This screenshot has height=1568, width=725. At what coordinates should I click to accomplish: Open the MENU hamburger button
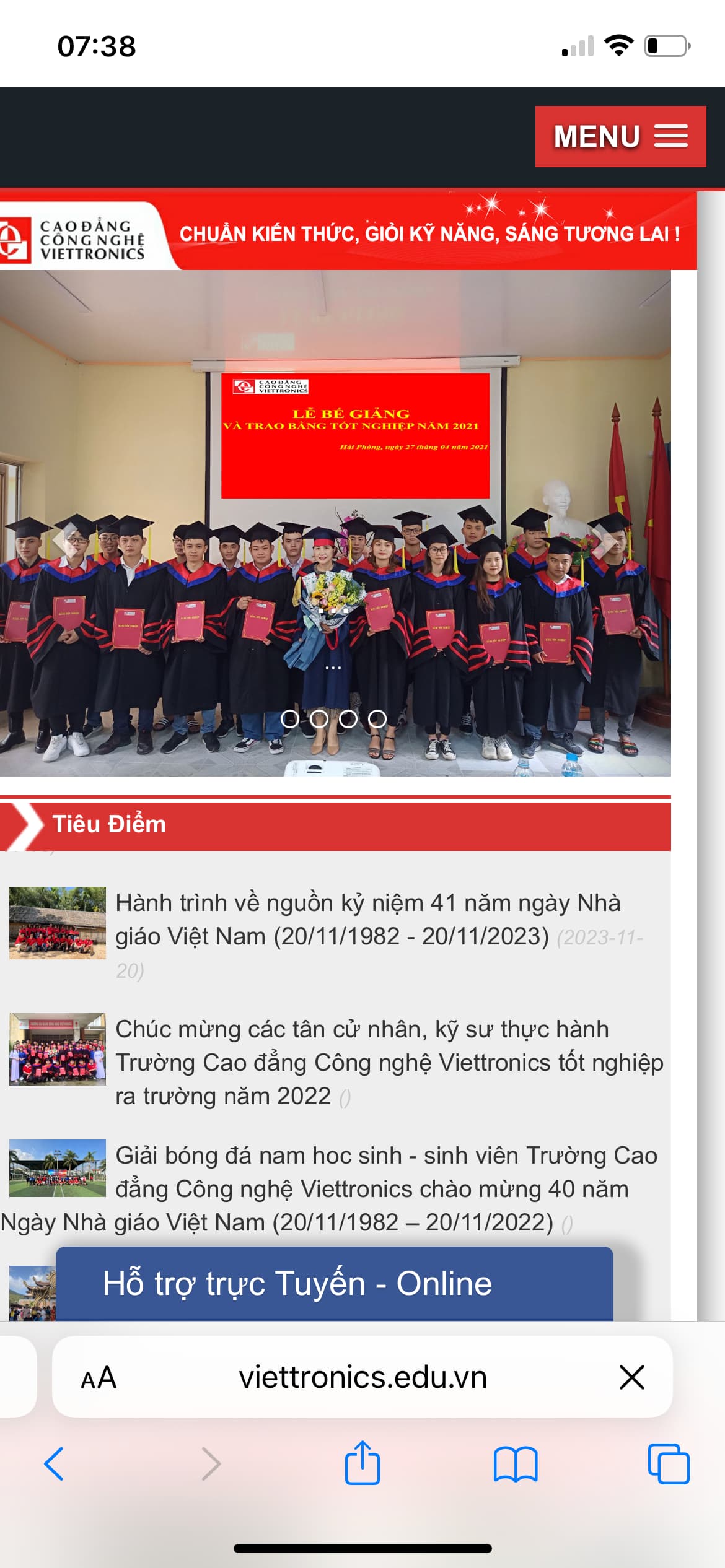(620, 136)
